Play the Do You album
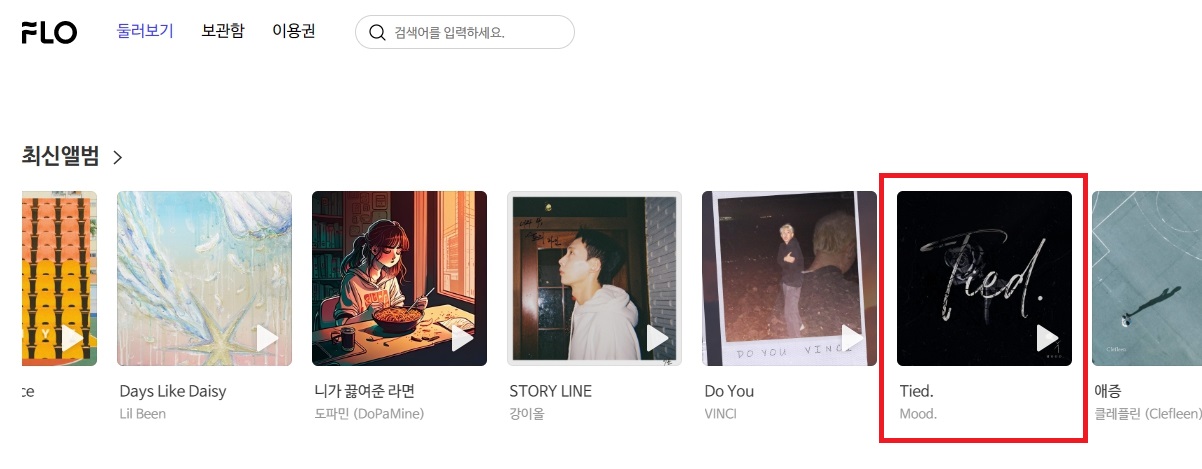The width and height of the screenshot is (1202, 469). pos(852,338)
